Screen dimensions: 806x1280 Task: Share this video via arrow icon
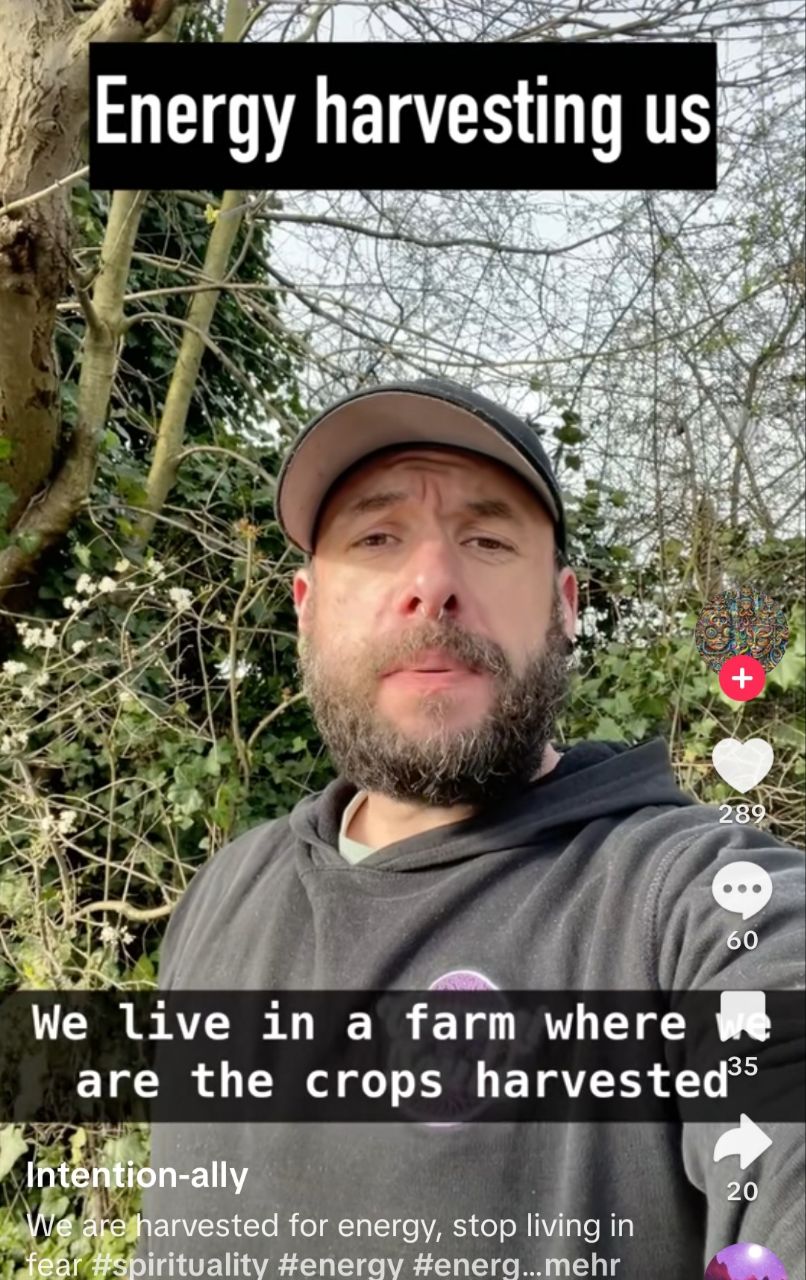pyautogui.click(x=742, y=1142)
